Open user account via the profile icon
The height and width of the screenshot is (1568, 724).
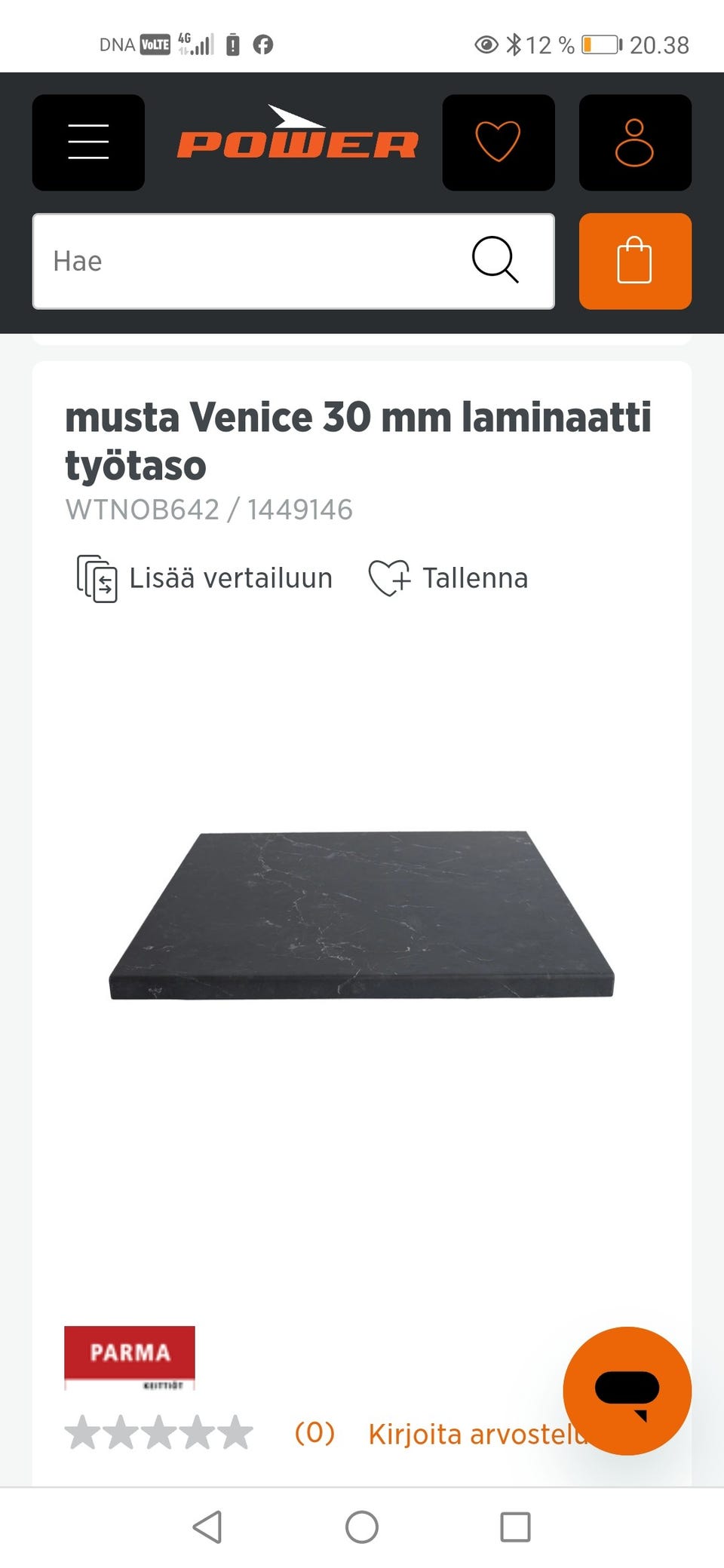[x=635, y=142]
